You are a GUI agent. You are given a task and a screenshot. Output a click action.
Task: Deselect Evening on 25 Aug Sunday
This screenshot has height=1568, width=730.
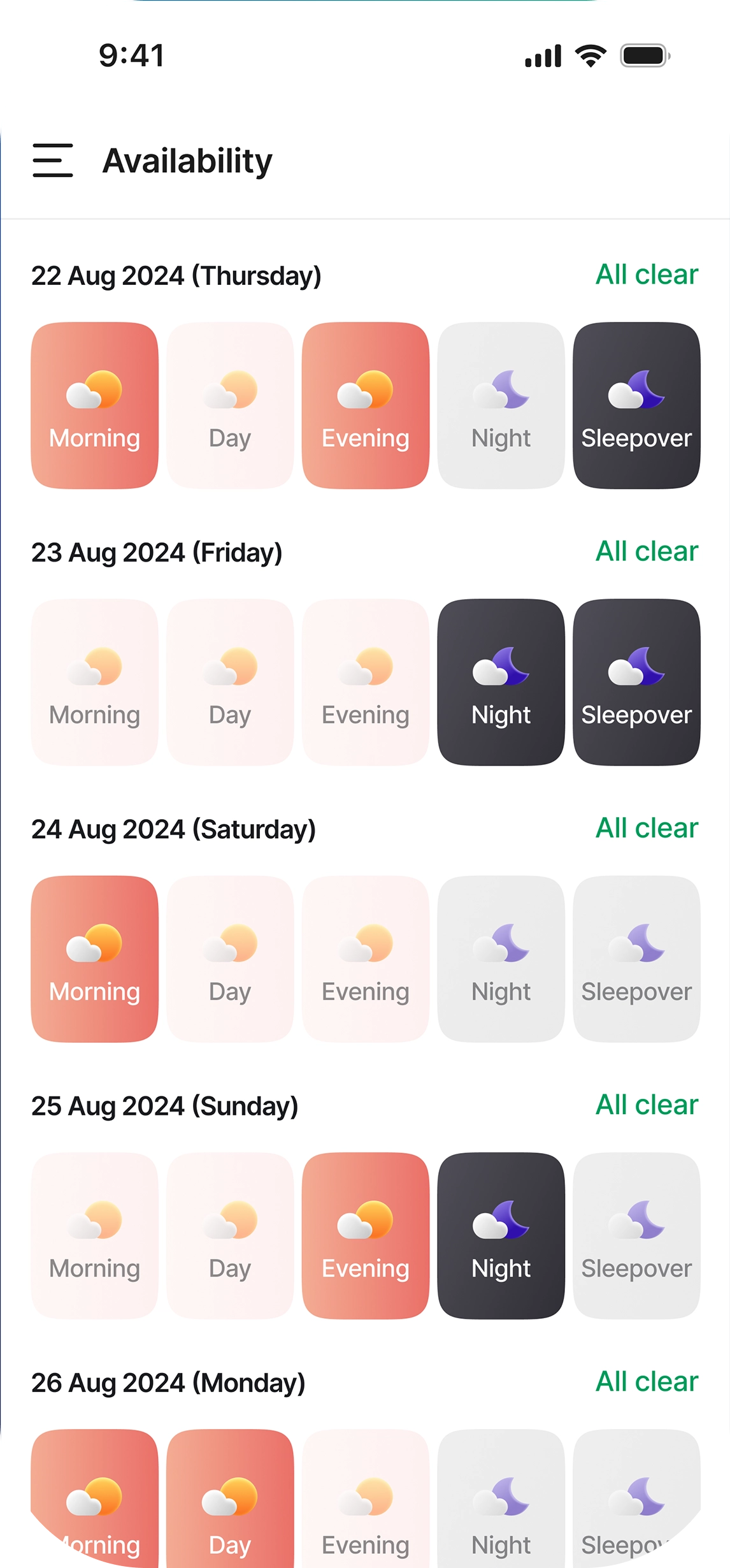365,1235
